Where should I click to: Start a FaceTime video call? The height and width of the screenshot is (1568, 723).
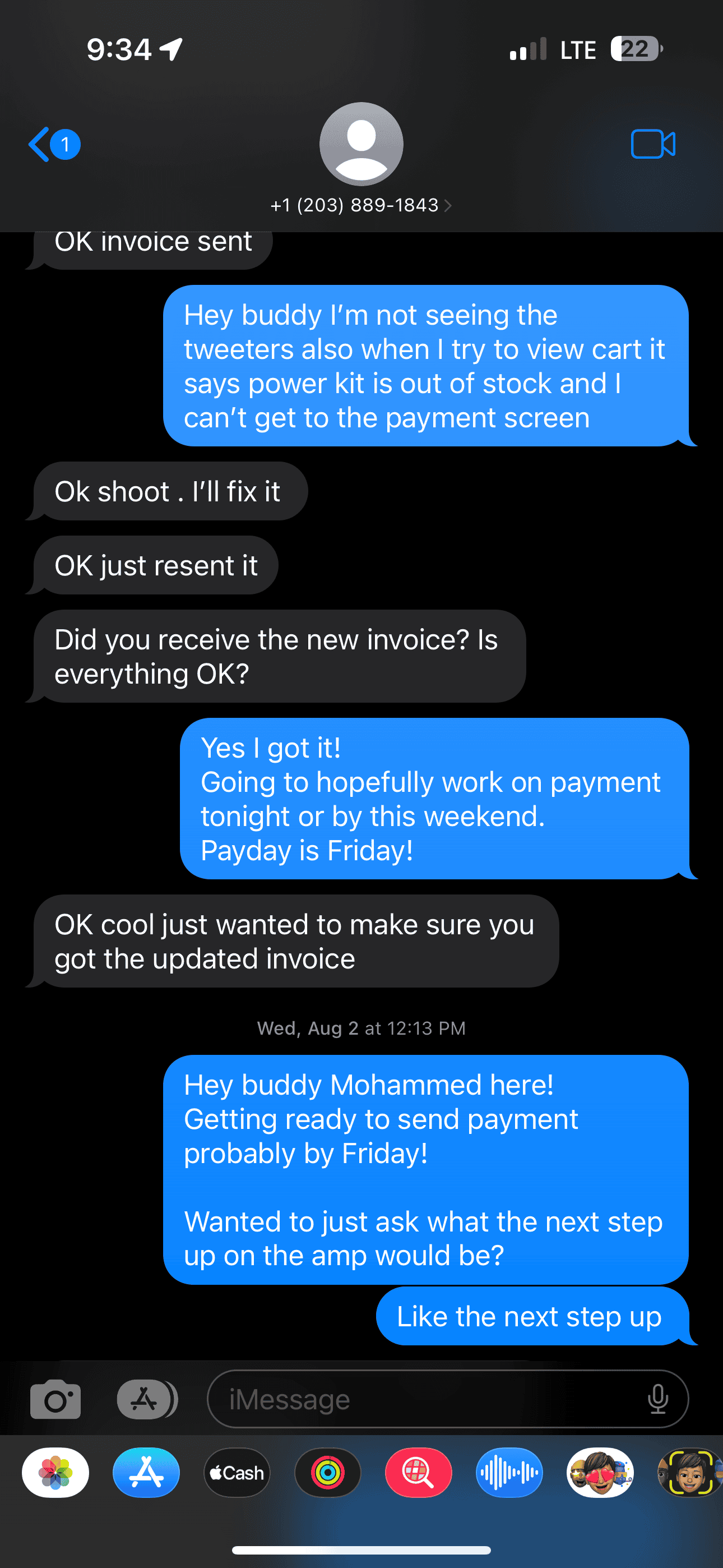(x=652, y=145)
